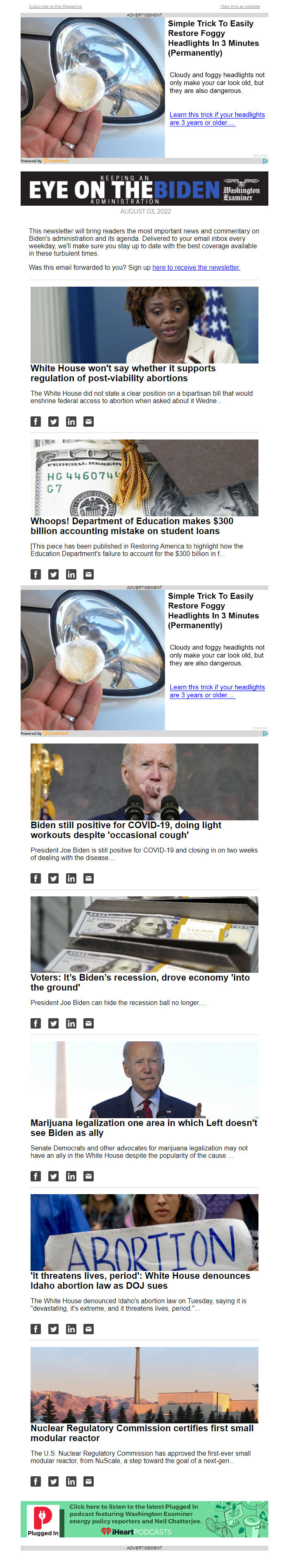Open the Biden's recession voters article
The height and width of the screenshot is (1568, 289).
(140, 982)
